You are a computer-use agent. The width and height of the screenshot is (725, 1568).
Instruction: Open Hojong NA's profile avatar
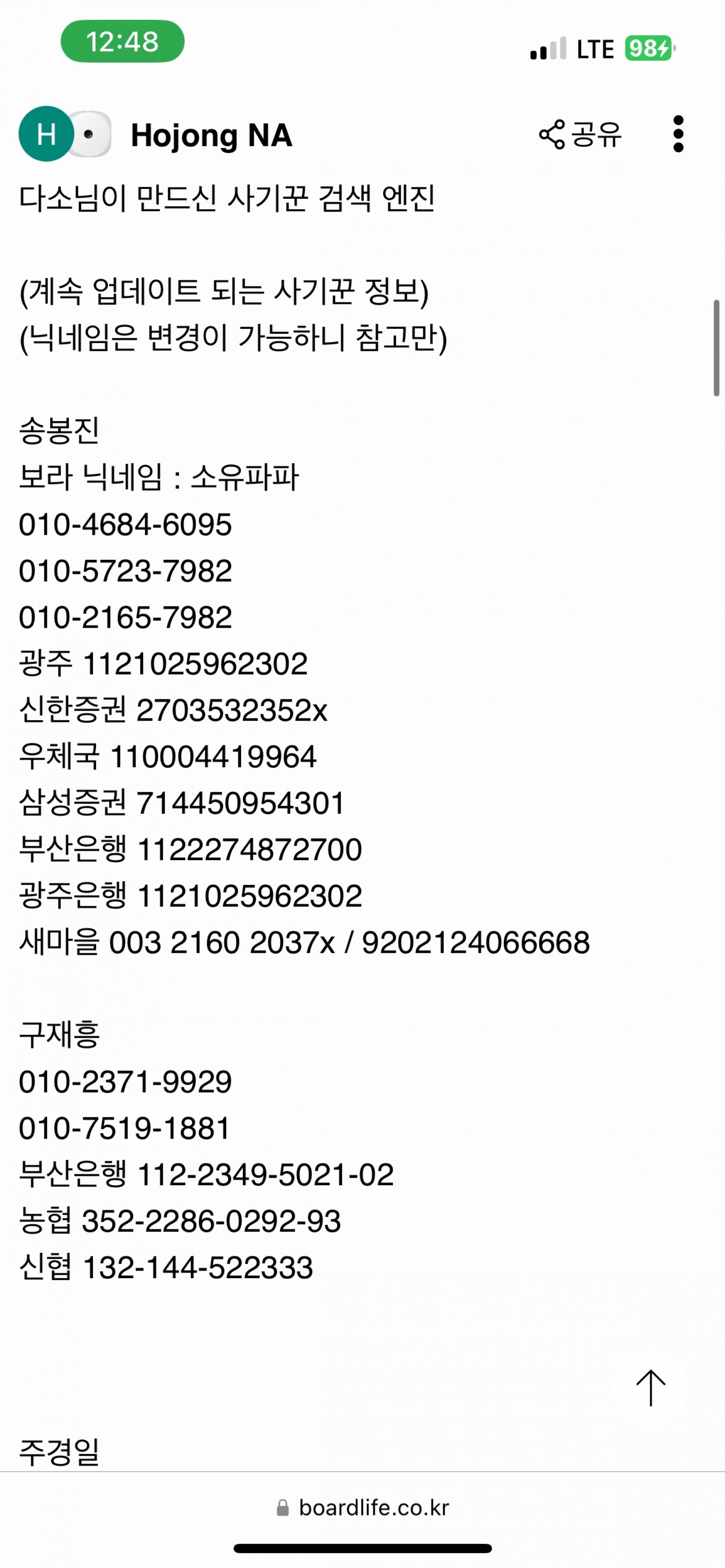pyautogui.click(x=47, y=134)
